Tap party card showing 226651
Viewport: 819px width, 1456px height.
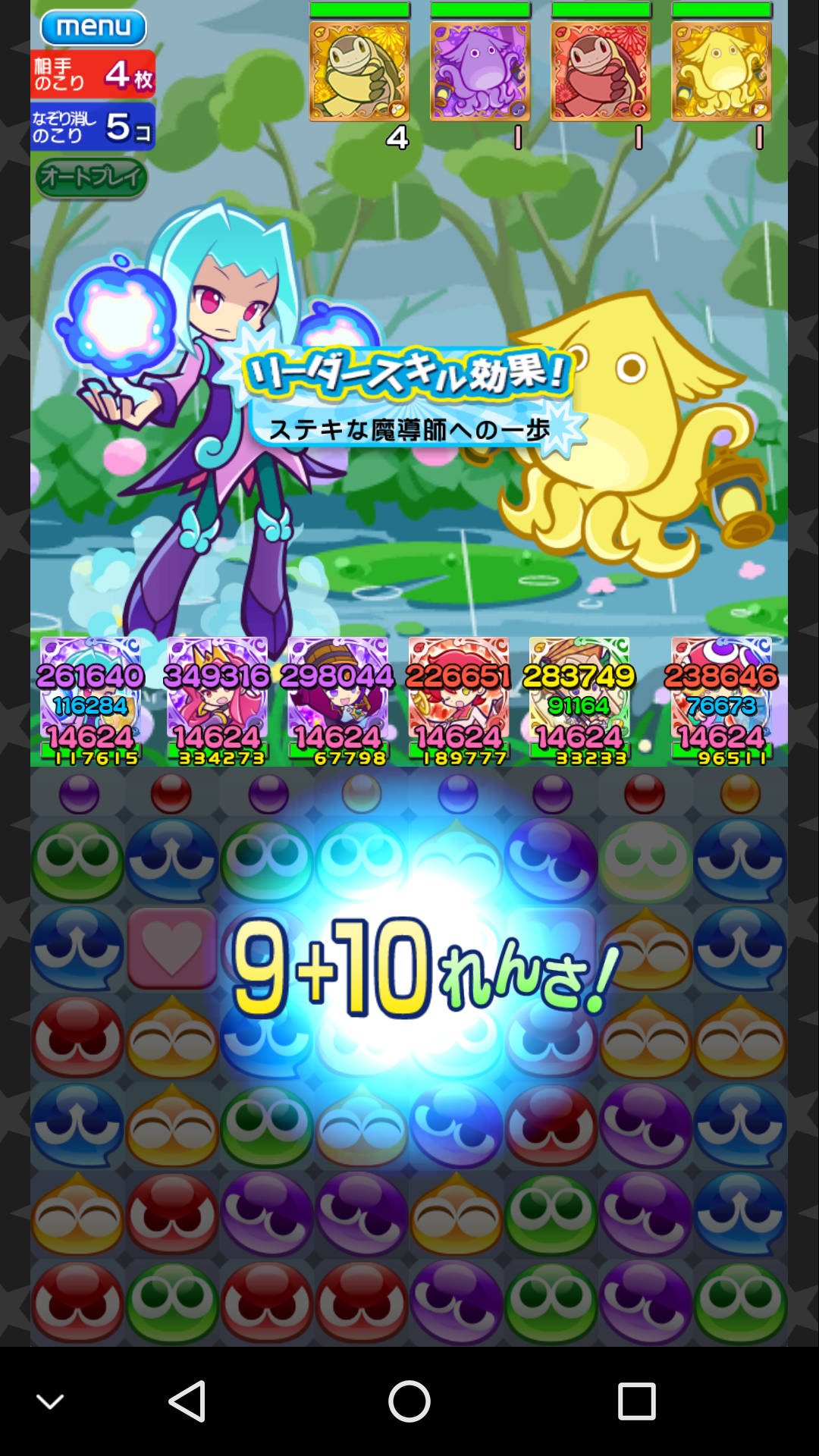(x=458, y=699)
